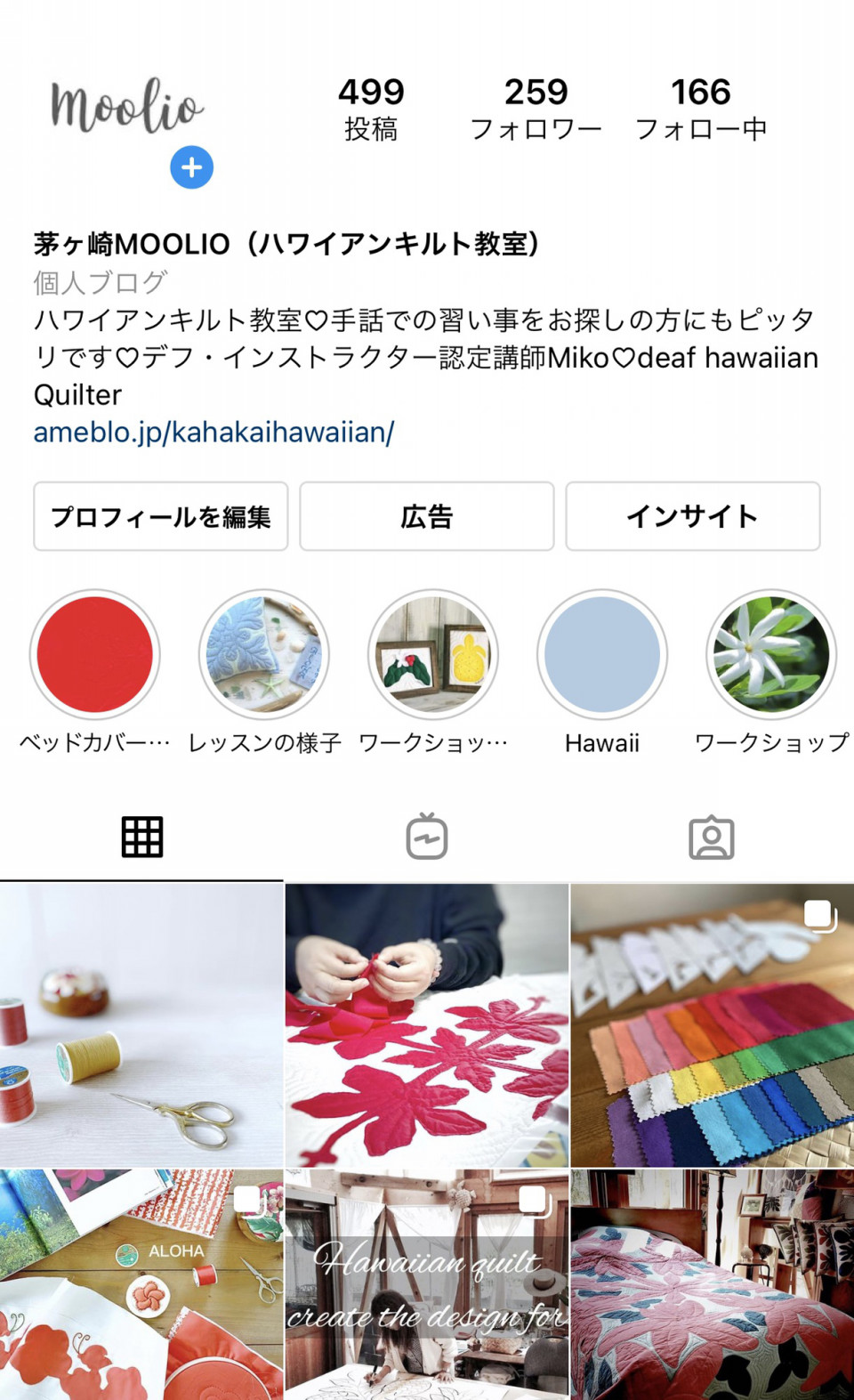Open インサイト insights

click(692, 516)
